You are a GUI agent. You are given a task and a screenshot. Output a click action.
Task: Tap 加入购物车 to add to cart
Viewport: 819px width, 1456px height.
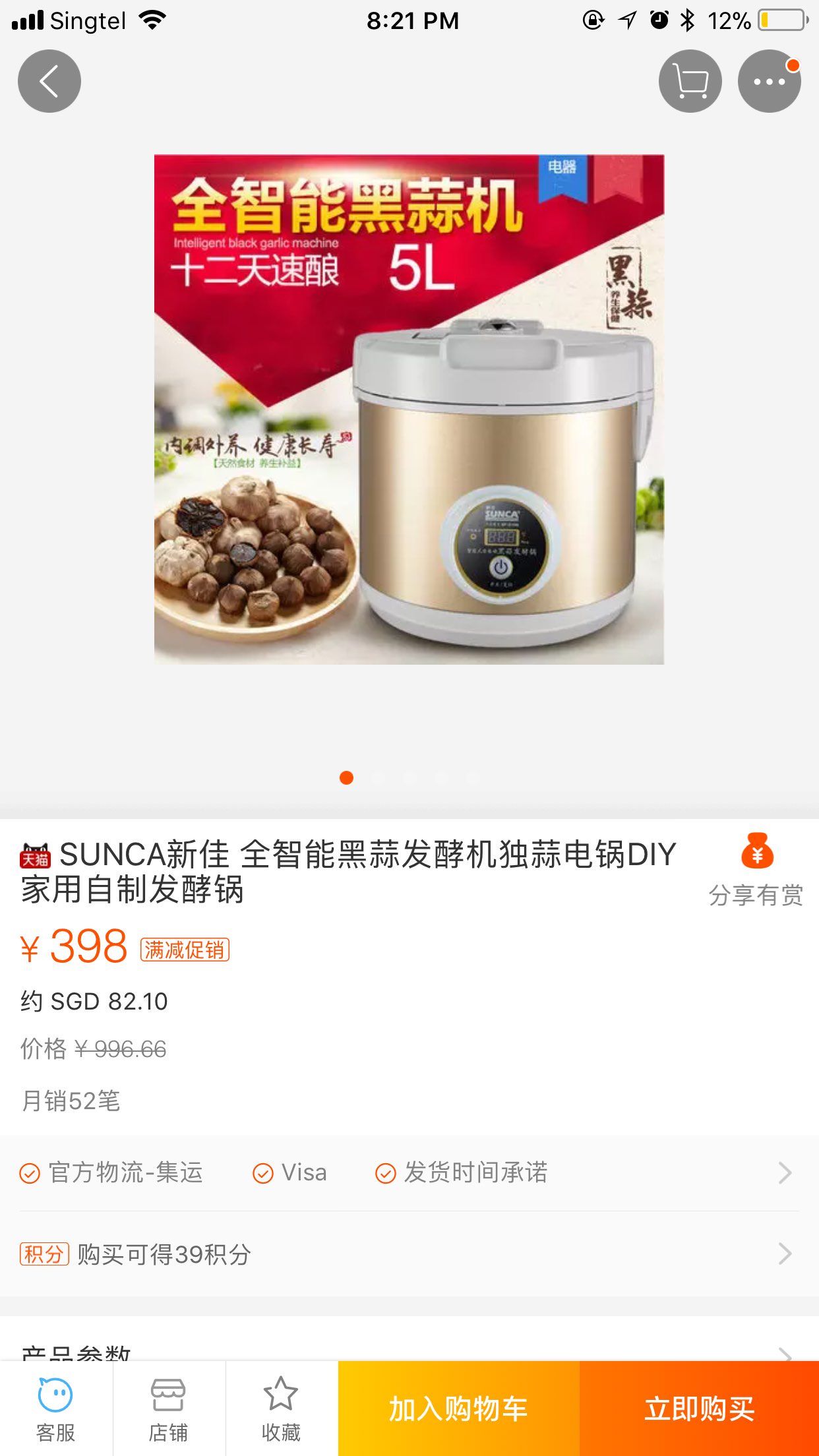click(458, 1409)
